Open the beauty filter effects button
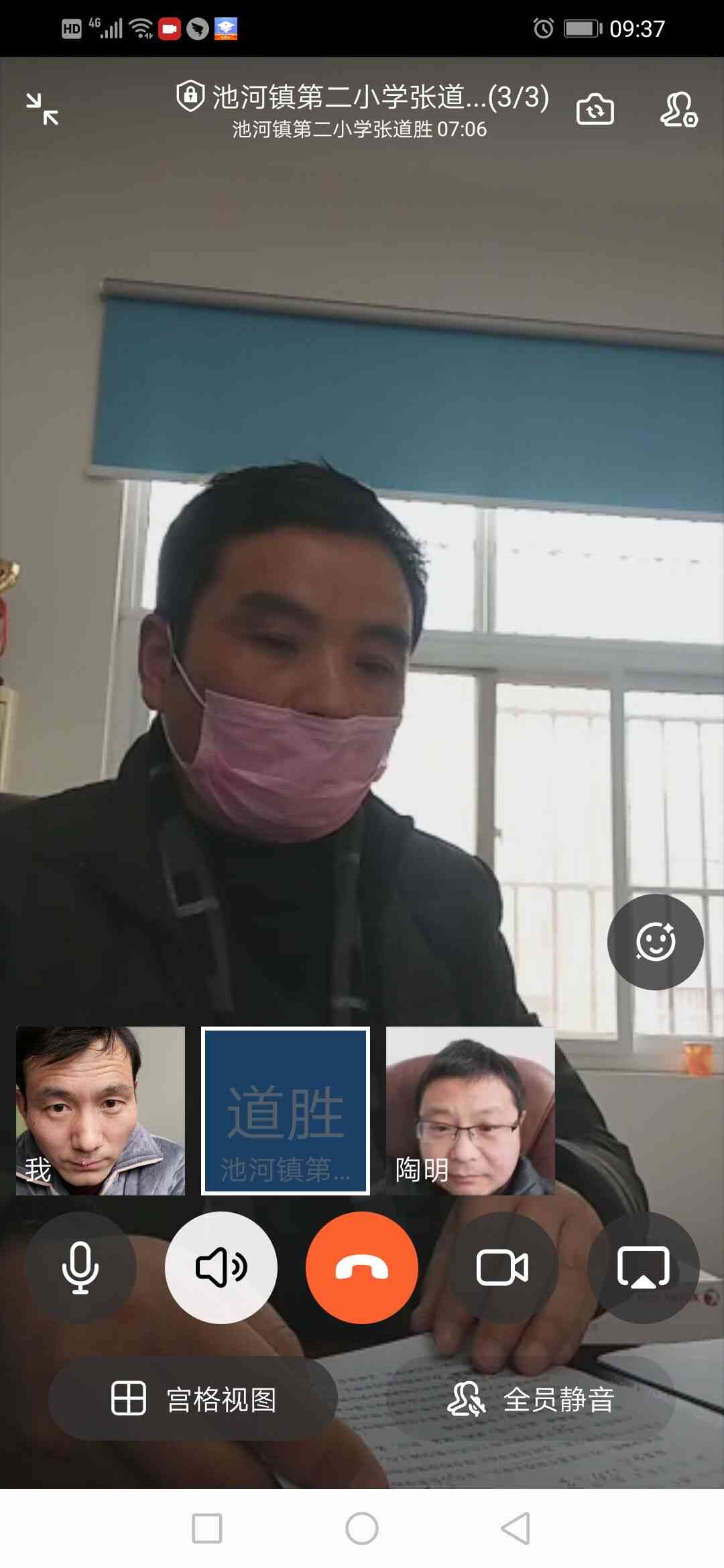Viewport: 724px width, 1568px height. pos(655,941)
